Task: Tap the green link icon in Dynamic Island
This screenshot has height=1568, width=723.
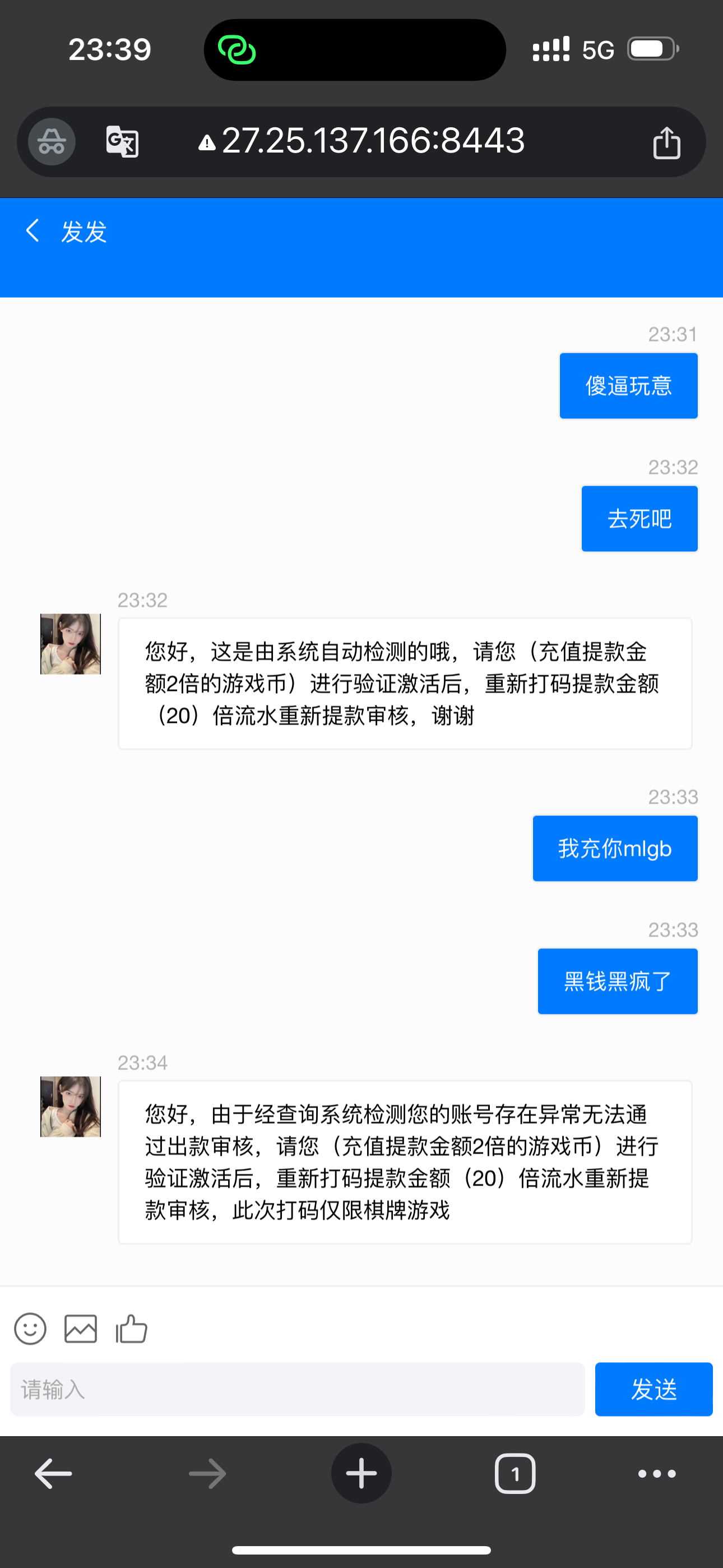Action: point(238,49)
